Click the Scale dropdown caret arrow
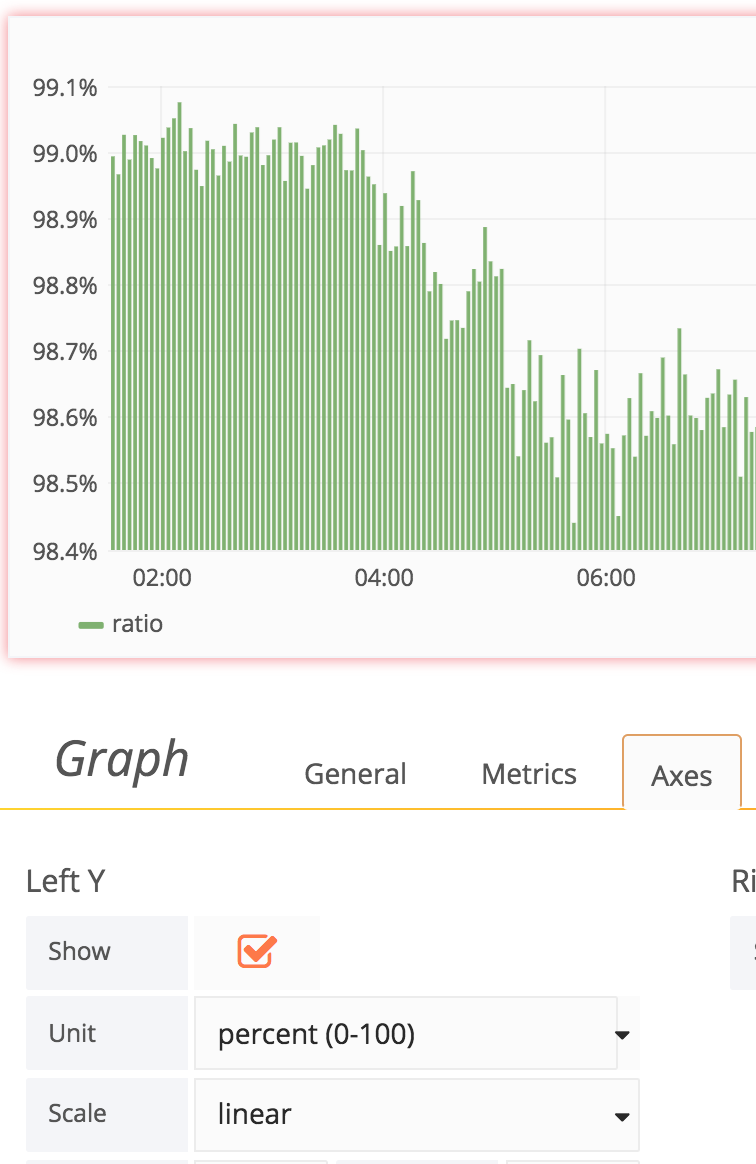Viewport: 756px width, 1164px height. coord(625,1115)
